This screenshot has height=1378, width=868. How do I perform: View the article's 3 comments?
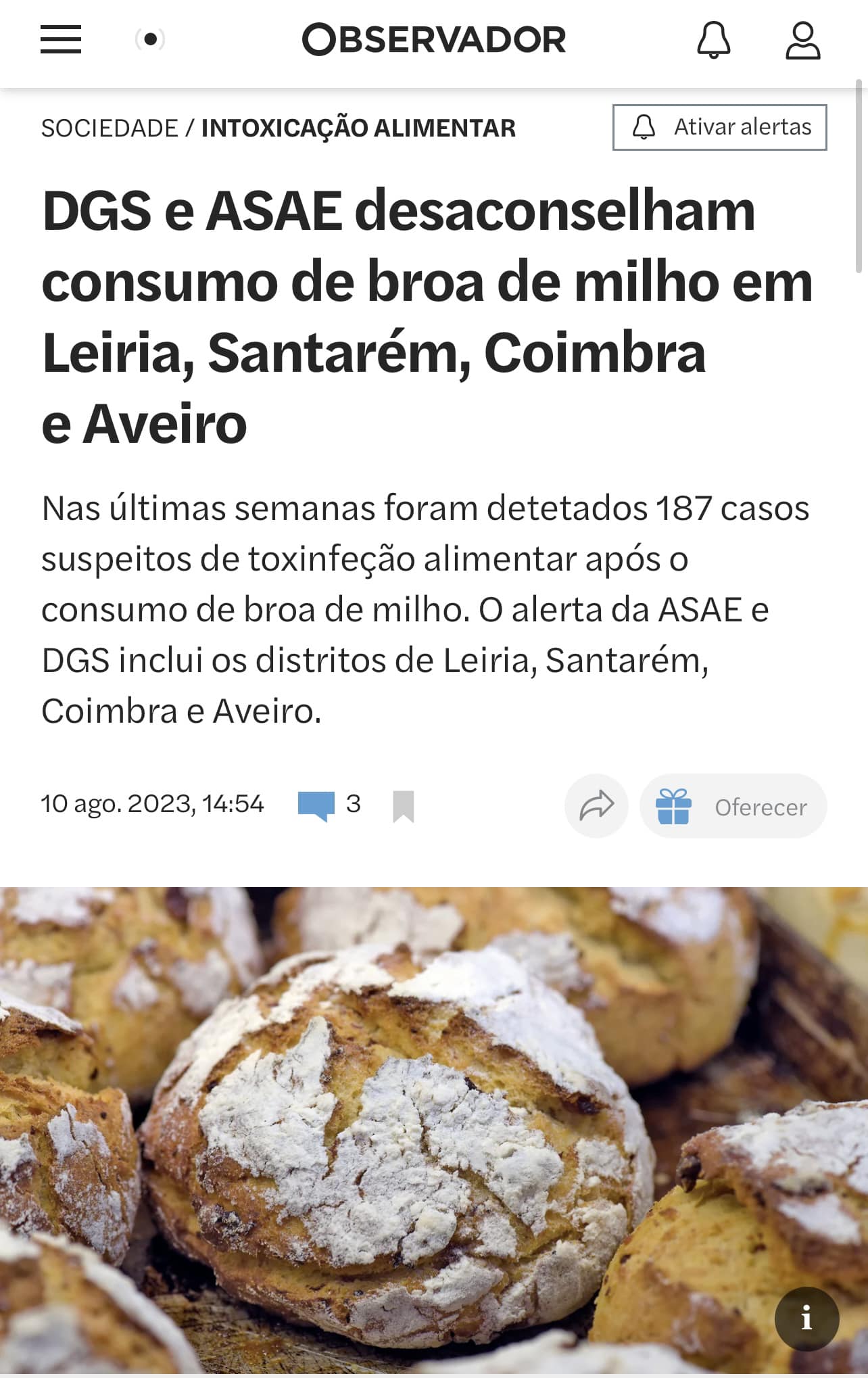coord(329,805)
